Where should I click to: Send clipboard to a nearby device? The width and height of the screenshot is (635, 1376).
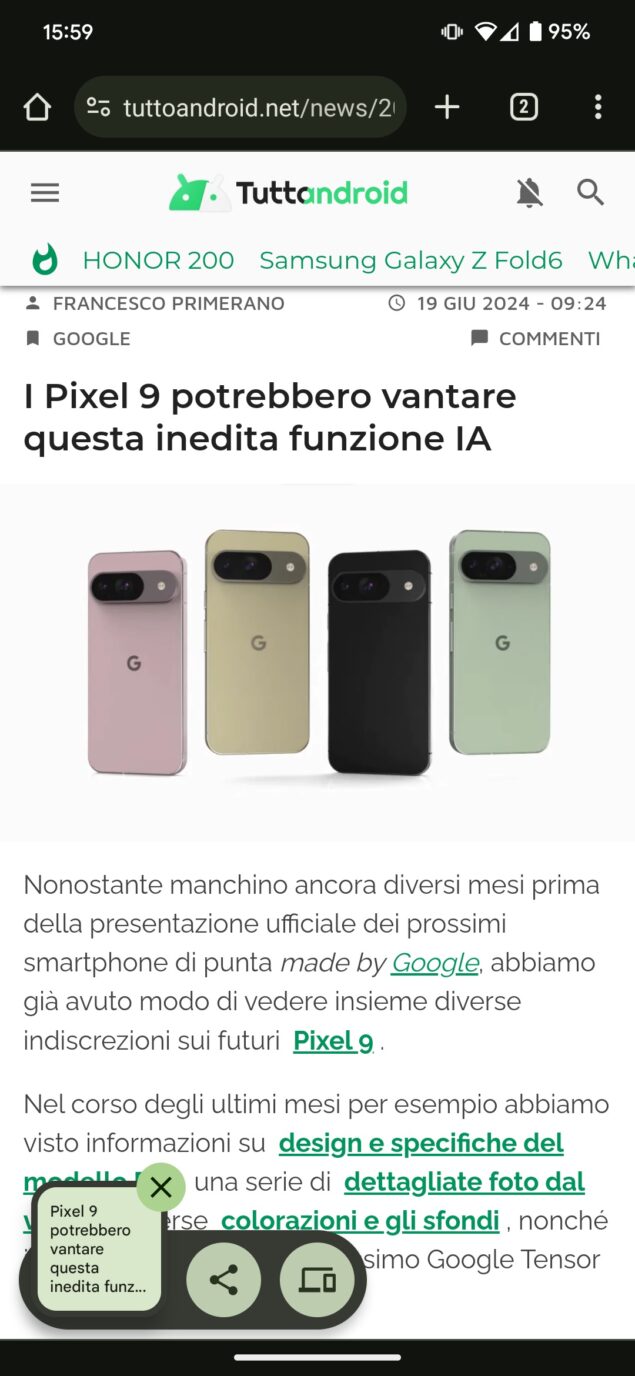317,1279
